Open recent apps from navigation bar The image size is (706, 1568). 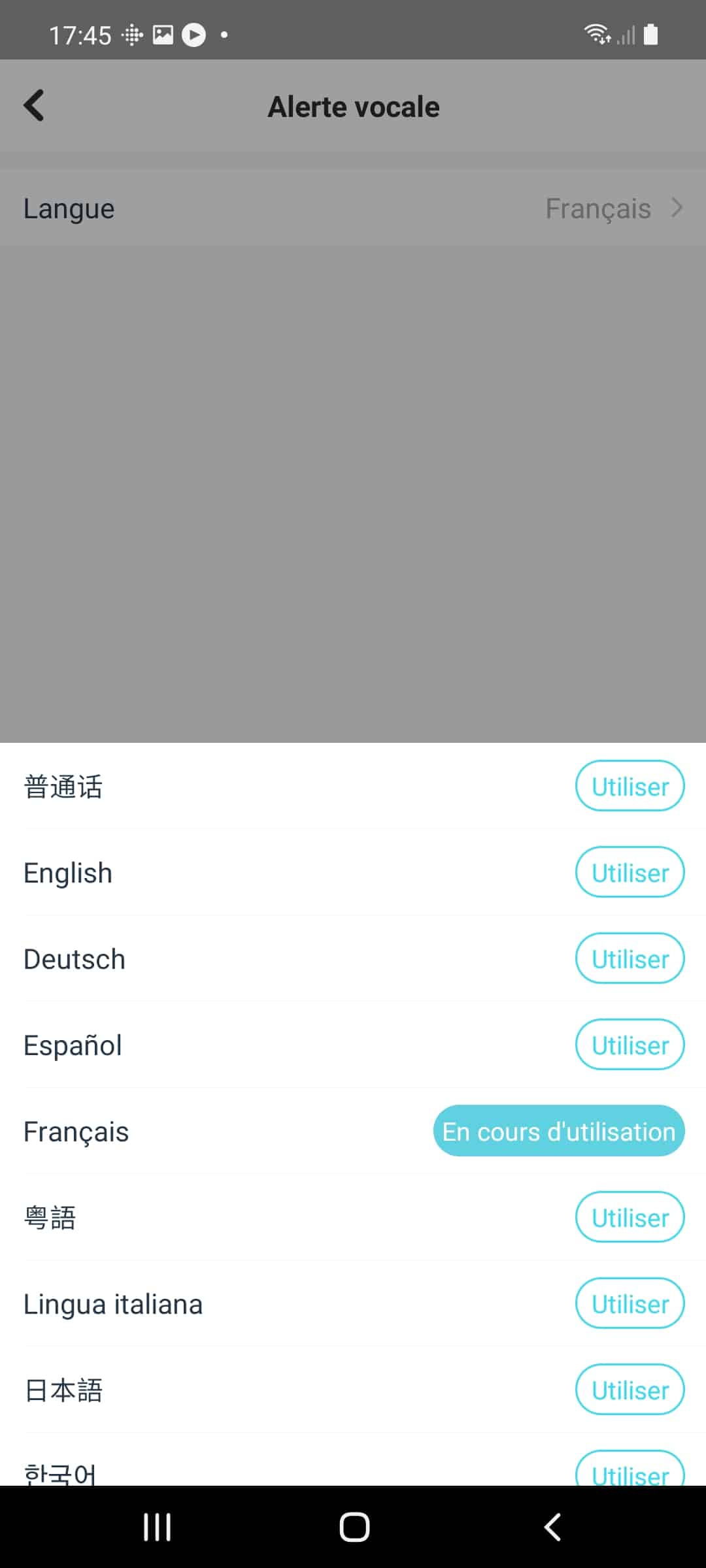[x=157, y=1527]
